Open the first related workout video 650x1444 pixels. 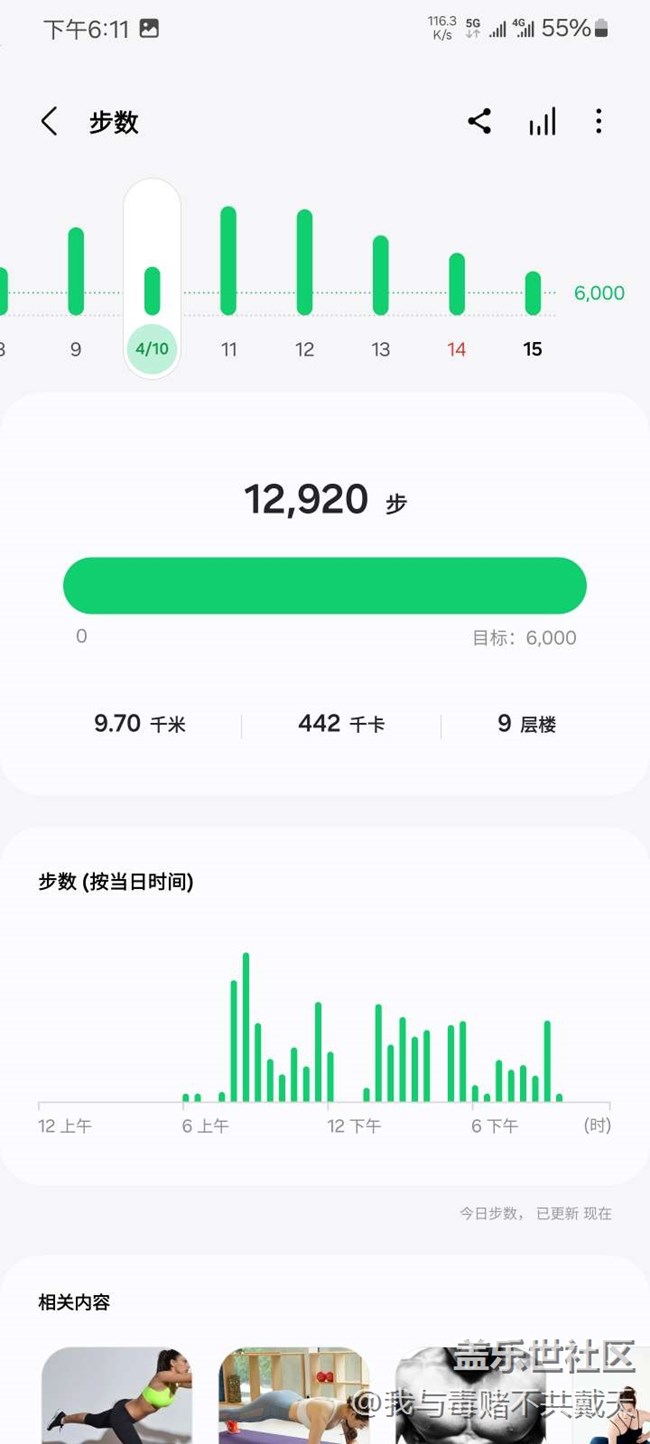pyautogui.click(x=116, y=1395)
